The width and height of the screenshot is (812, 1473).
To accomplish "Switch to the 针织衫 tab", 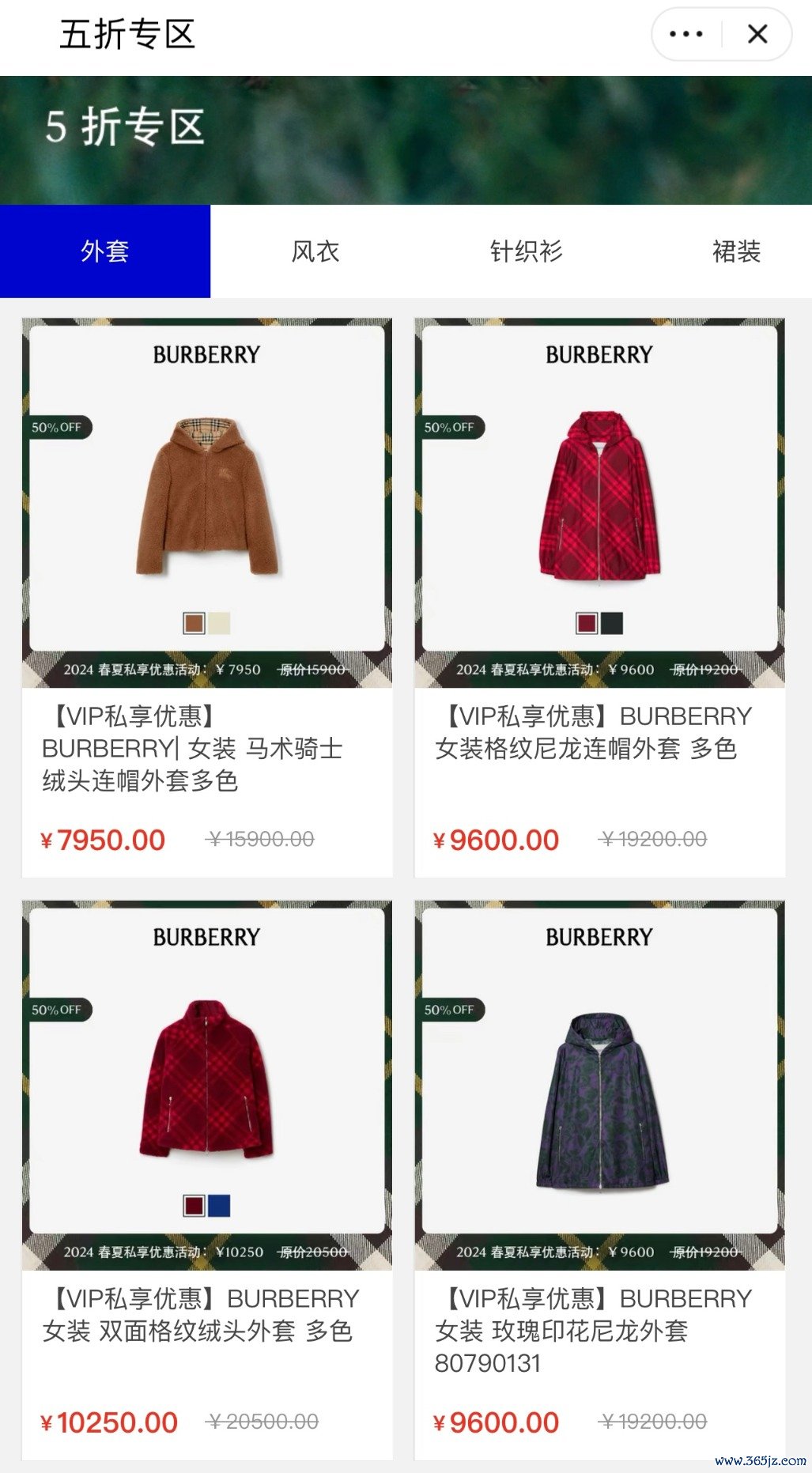I will (526, 251).
